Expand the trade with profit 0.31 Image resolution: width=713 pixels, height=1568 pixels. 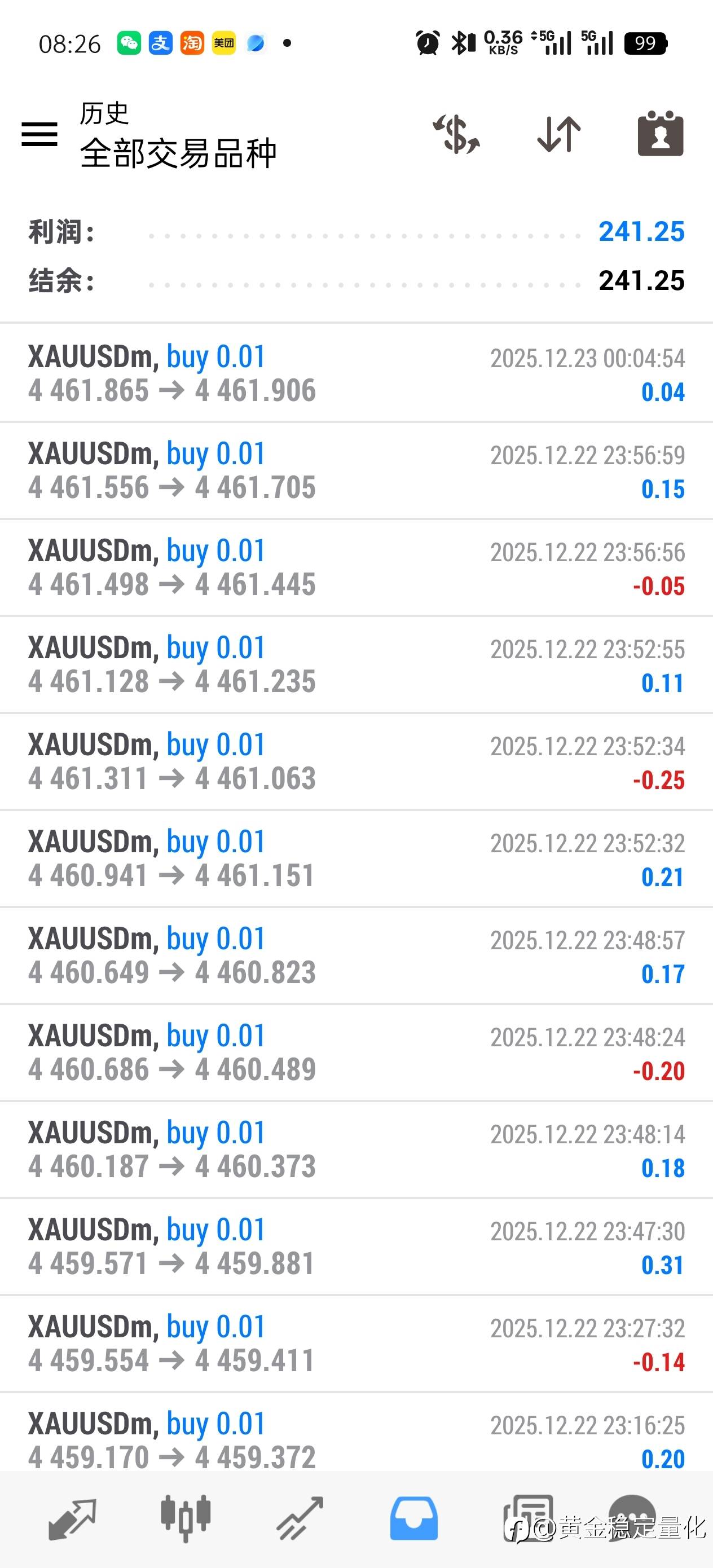[x=356, y=1247]
